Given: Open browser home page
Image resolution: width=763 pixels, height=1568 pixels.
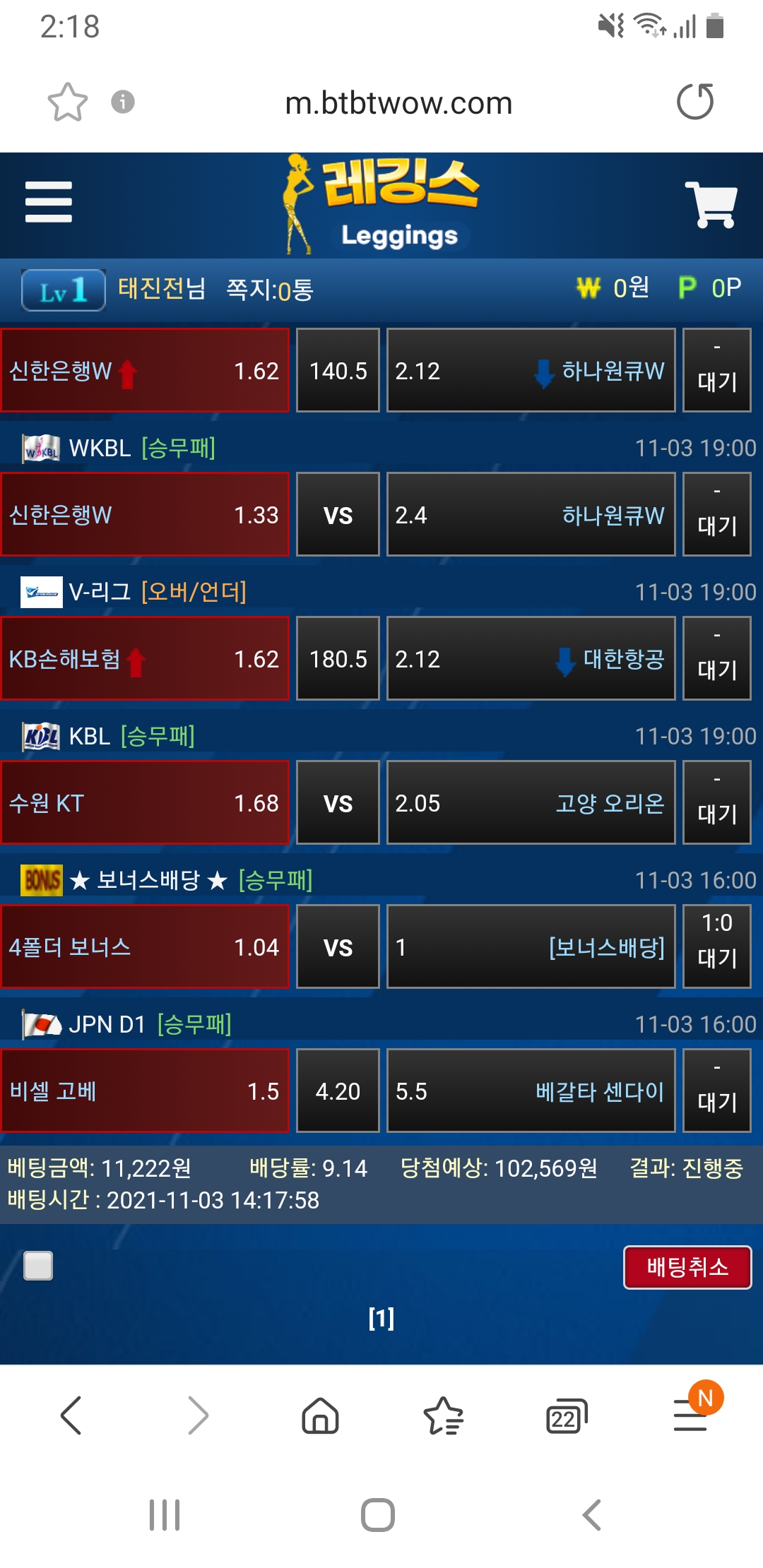Looking at the screenshot, I should 320,1415.
